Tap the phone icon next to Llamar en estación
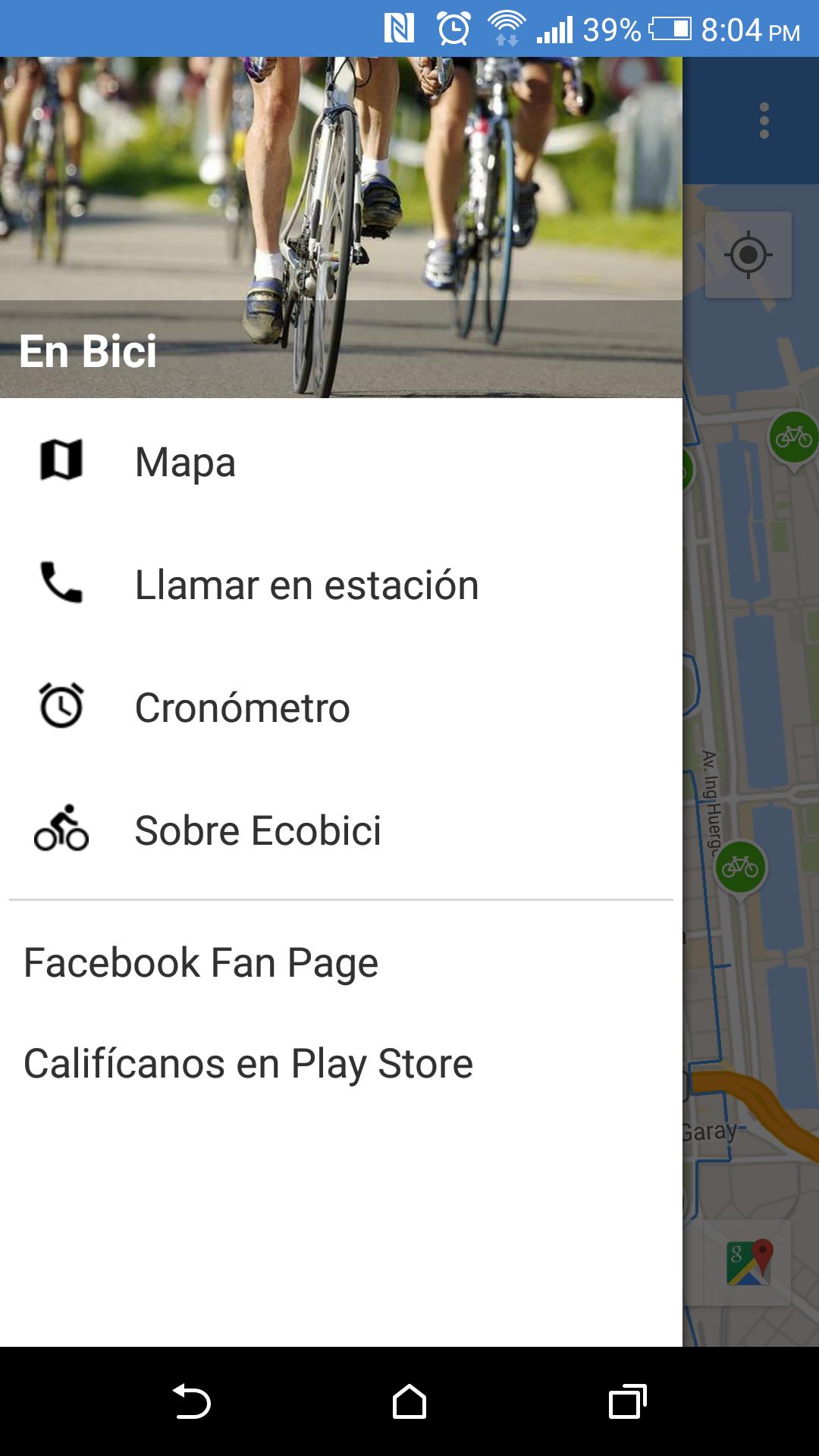The width and height of the screenshot is (819, 1456). pos(62,584)
